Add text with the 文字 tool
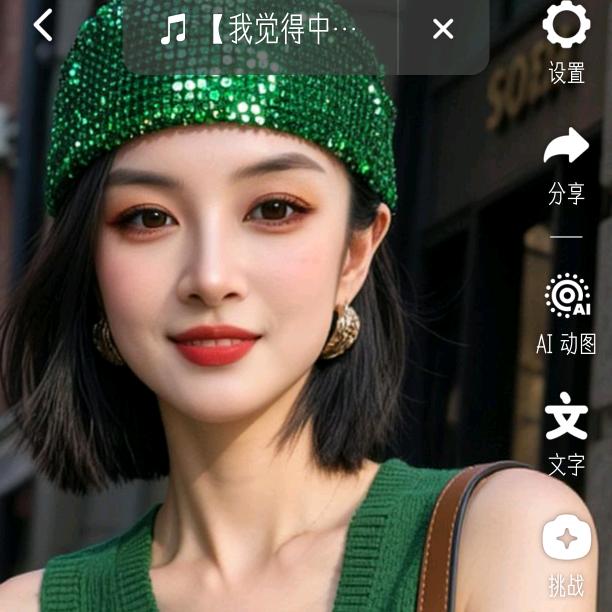The image size is (612, 612). click(566, 432)
